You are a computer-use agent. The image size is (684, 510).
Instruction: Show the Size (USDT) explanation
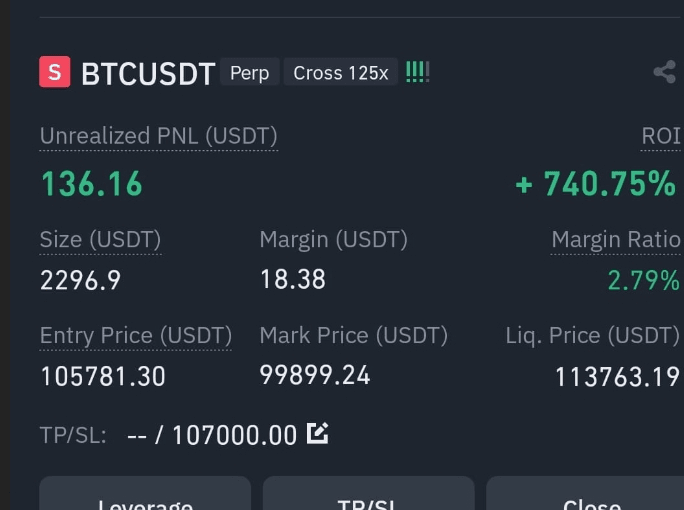(x=100, y=240)
